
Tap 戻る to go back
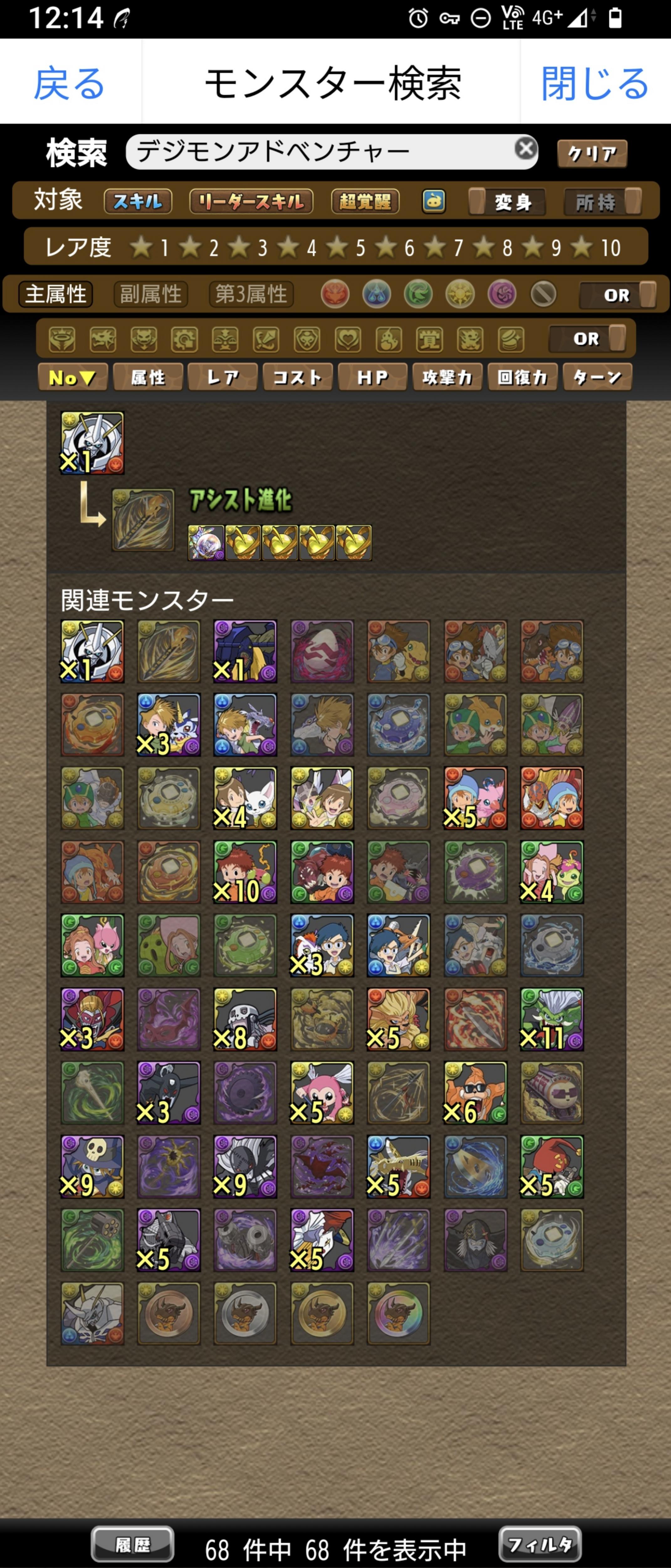pyautogui.click(x=69, y=83)
